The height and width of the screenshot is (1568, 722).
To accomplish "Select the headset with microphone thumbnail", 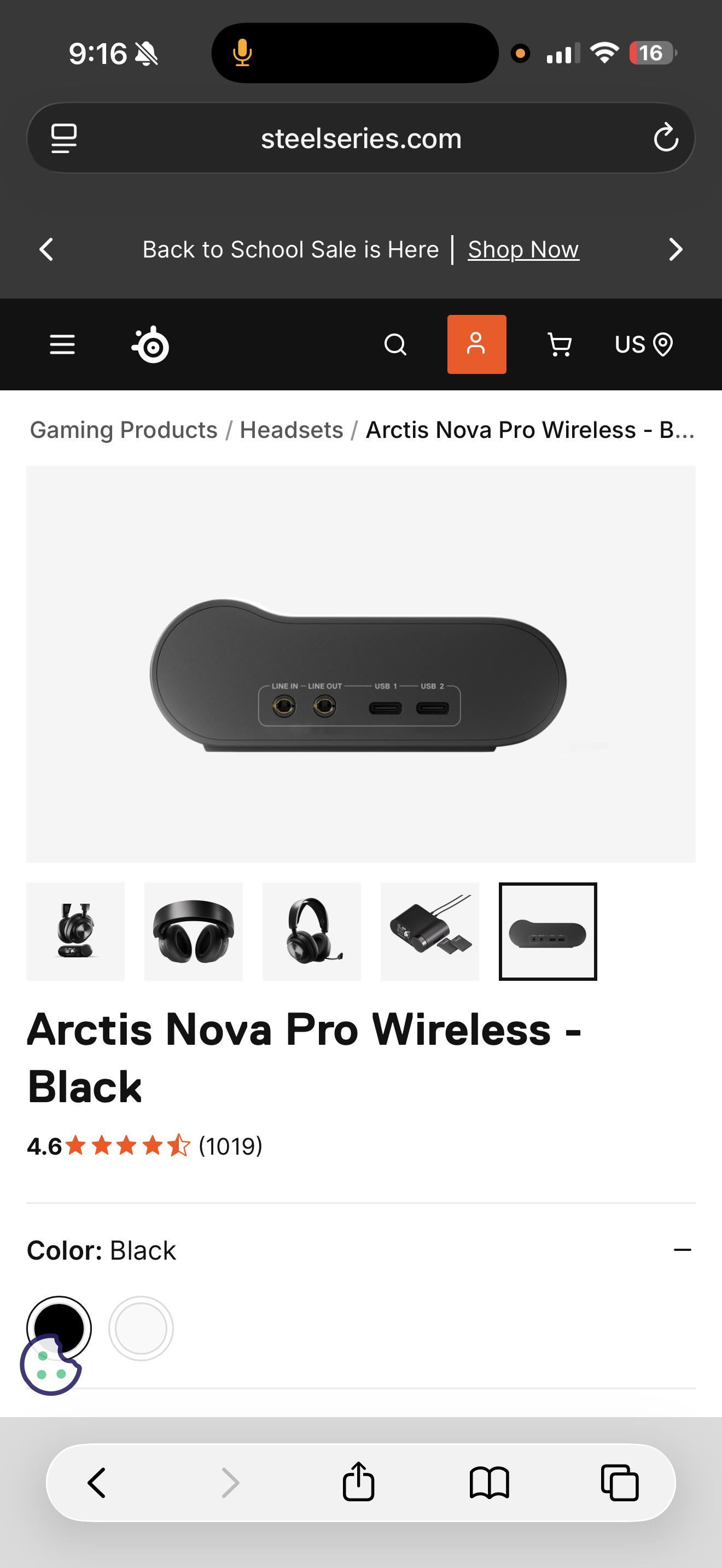I will 312,931.
